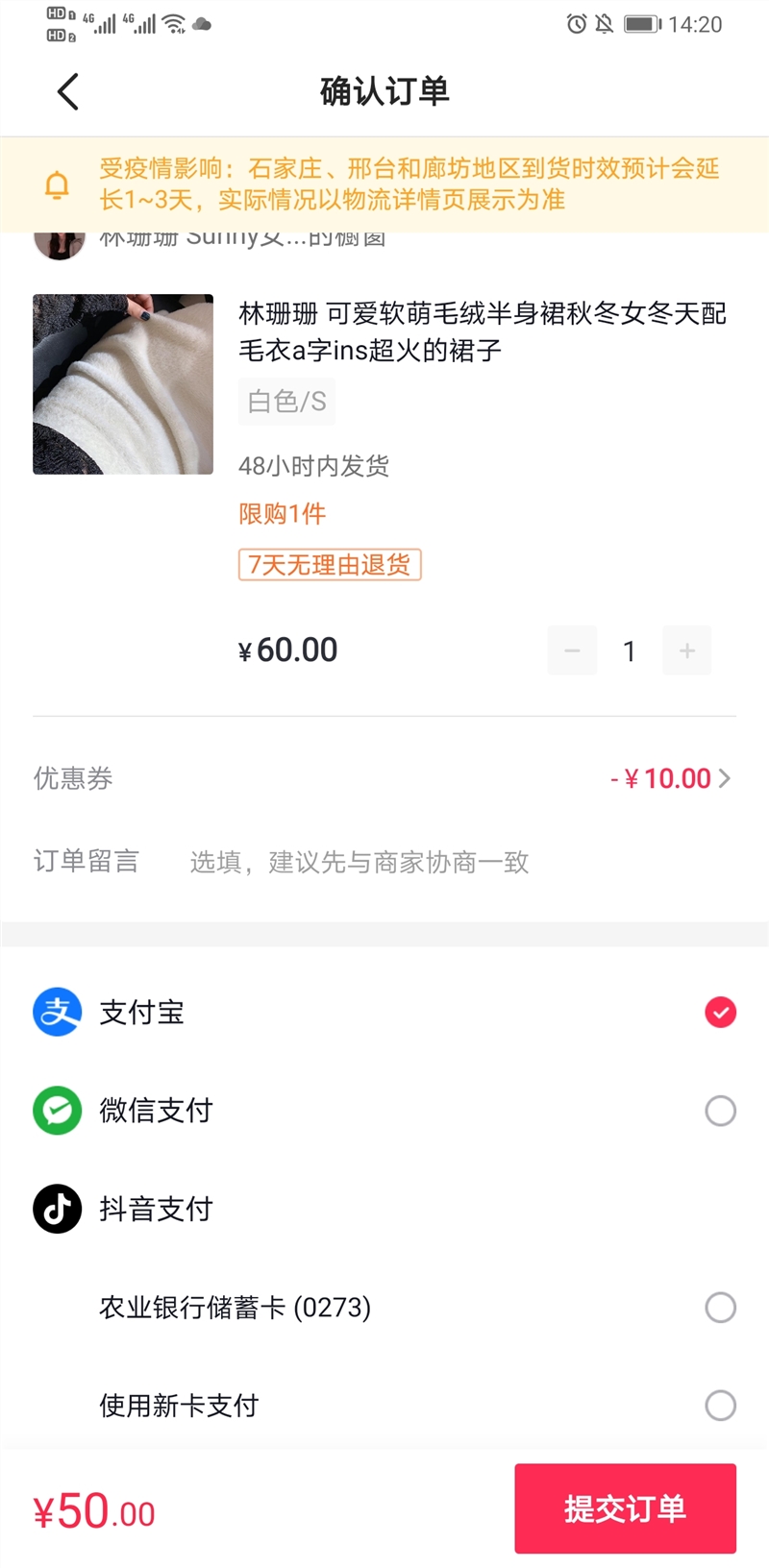Open the 优惠券 coupon selection
The width and height of the screenshot is (769, 1568).
click(x=384, y=778)
